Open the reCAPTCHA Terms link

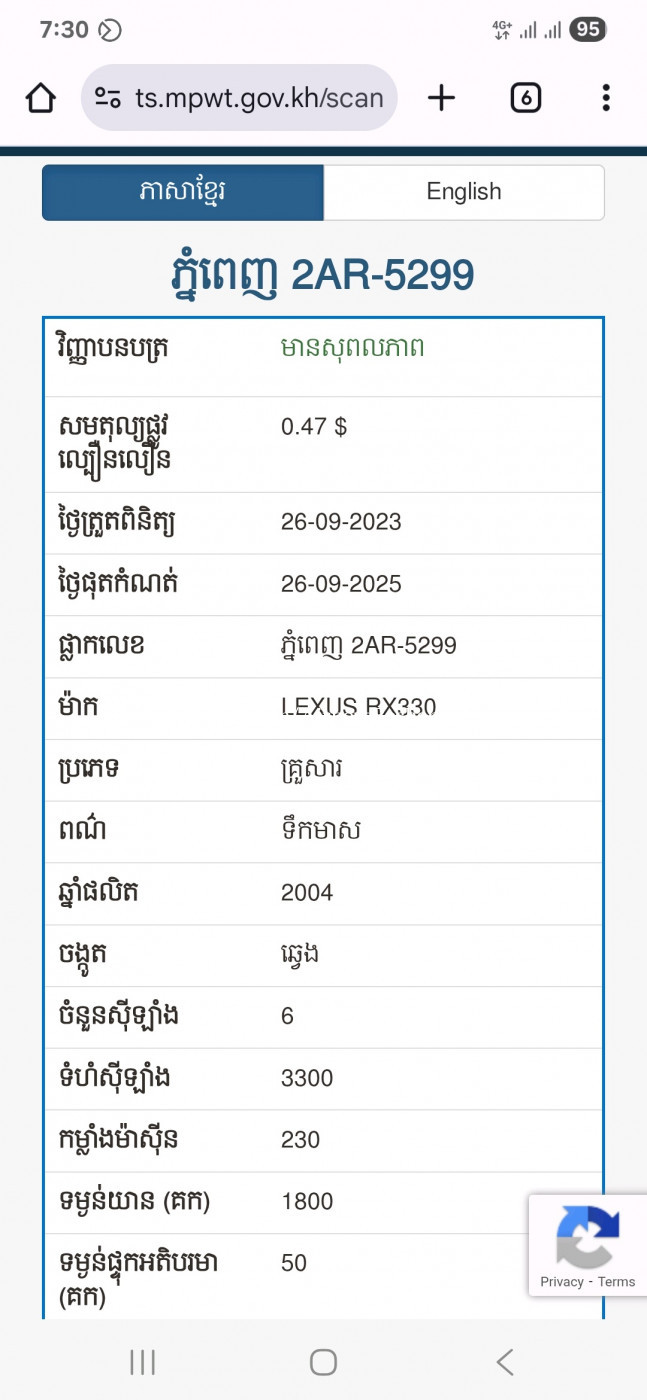click(617, 1282)
